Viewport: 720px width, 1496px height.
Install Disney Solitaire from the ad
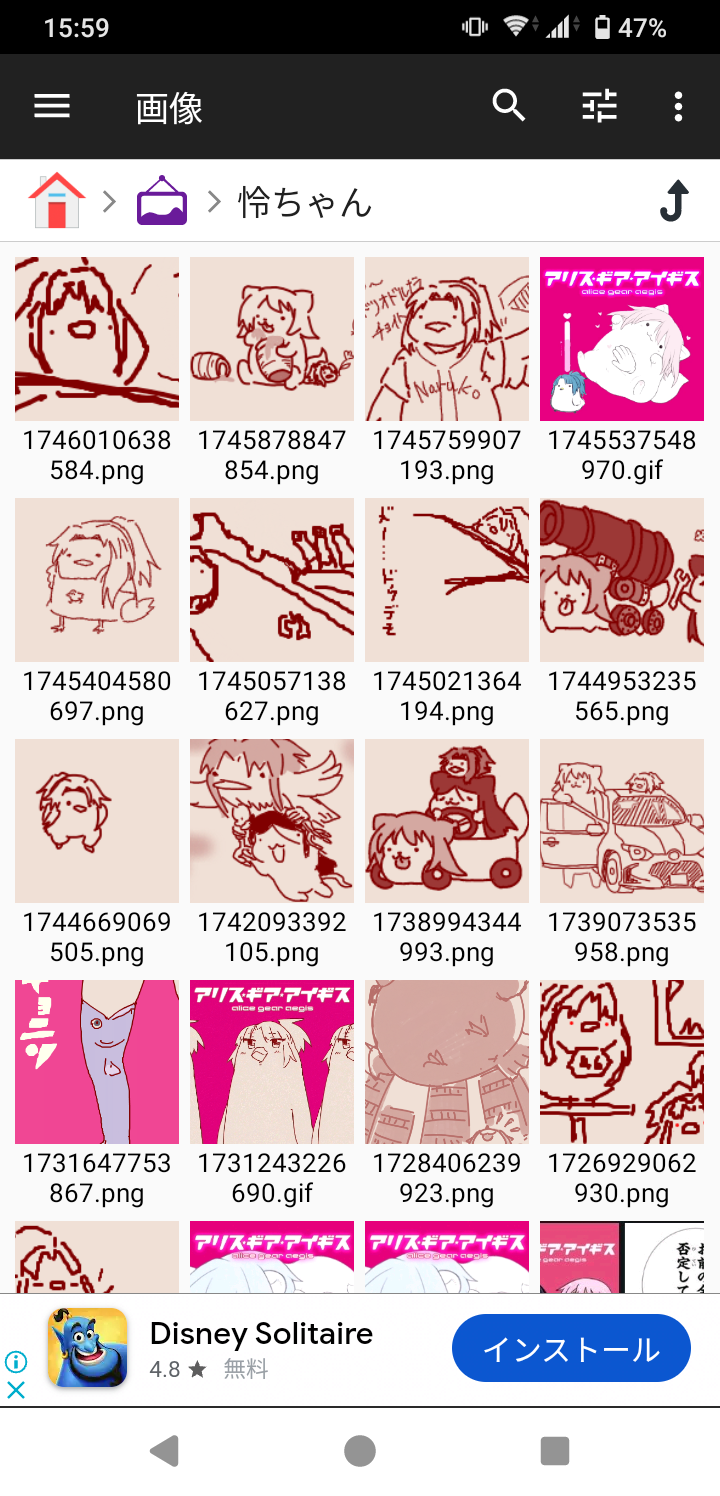pyautogui.click(x=571, y=1349)
